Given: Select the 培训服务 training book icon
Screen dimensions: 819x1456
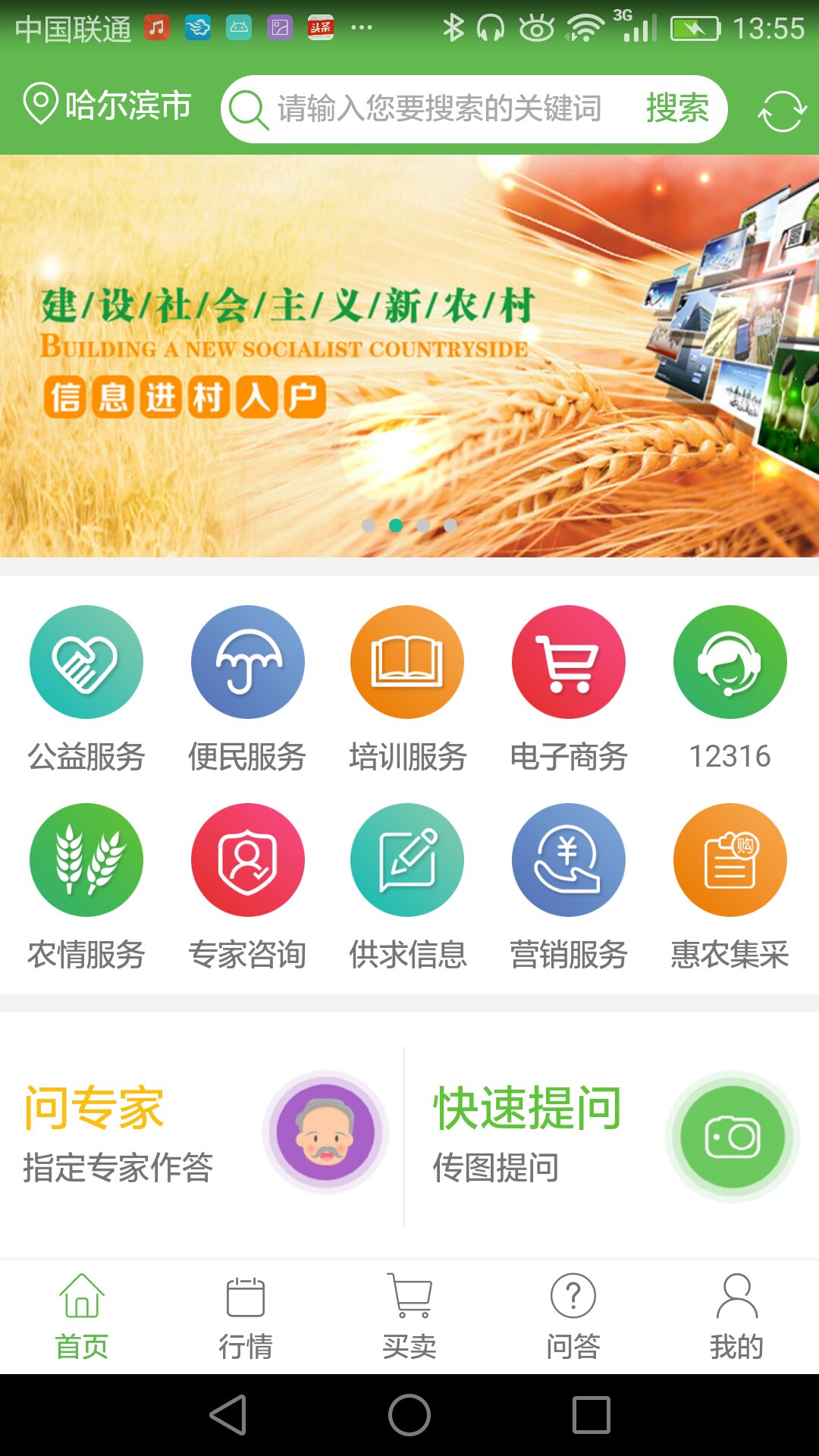Looking at the screenshot, I should 407,661.
